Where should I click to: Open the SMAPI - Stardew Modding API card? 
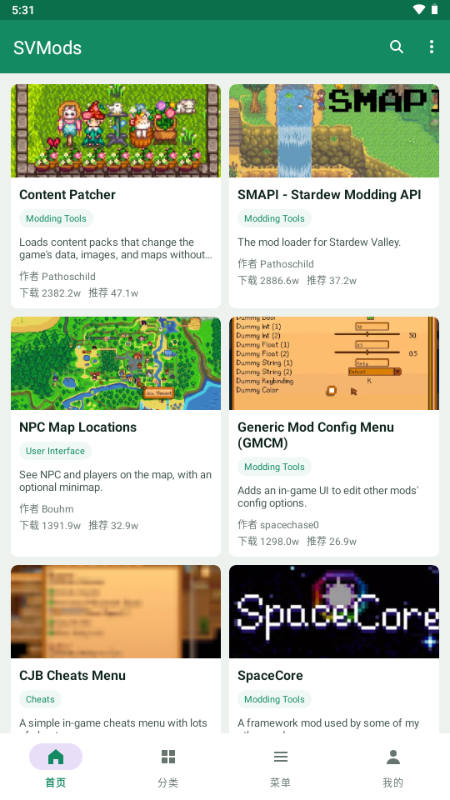point(334,196)
